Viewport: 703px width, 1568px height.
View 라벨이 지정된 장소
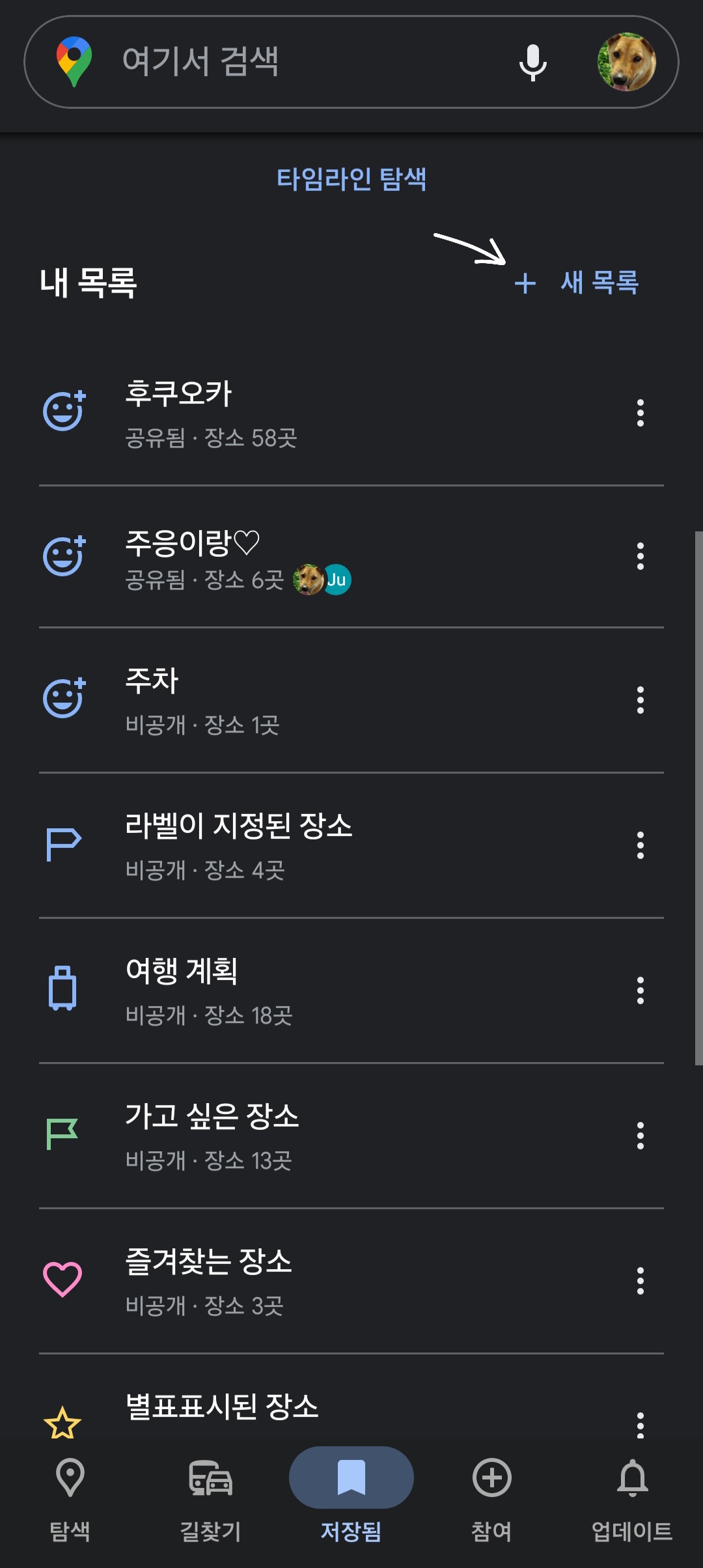tap(260, 845)
